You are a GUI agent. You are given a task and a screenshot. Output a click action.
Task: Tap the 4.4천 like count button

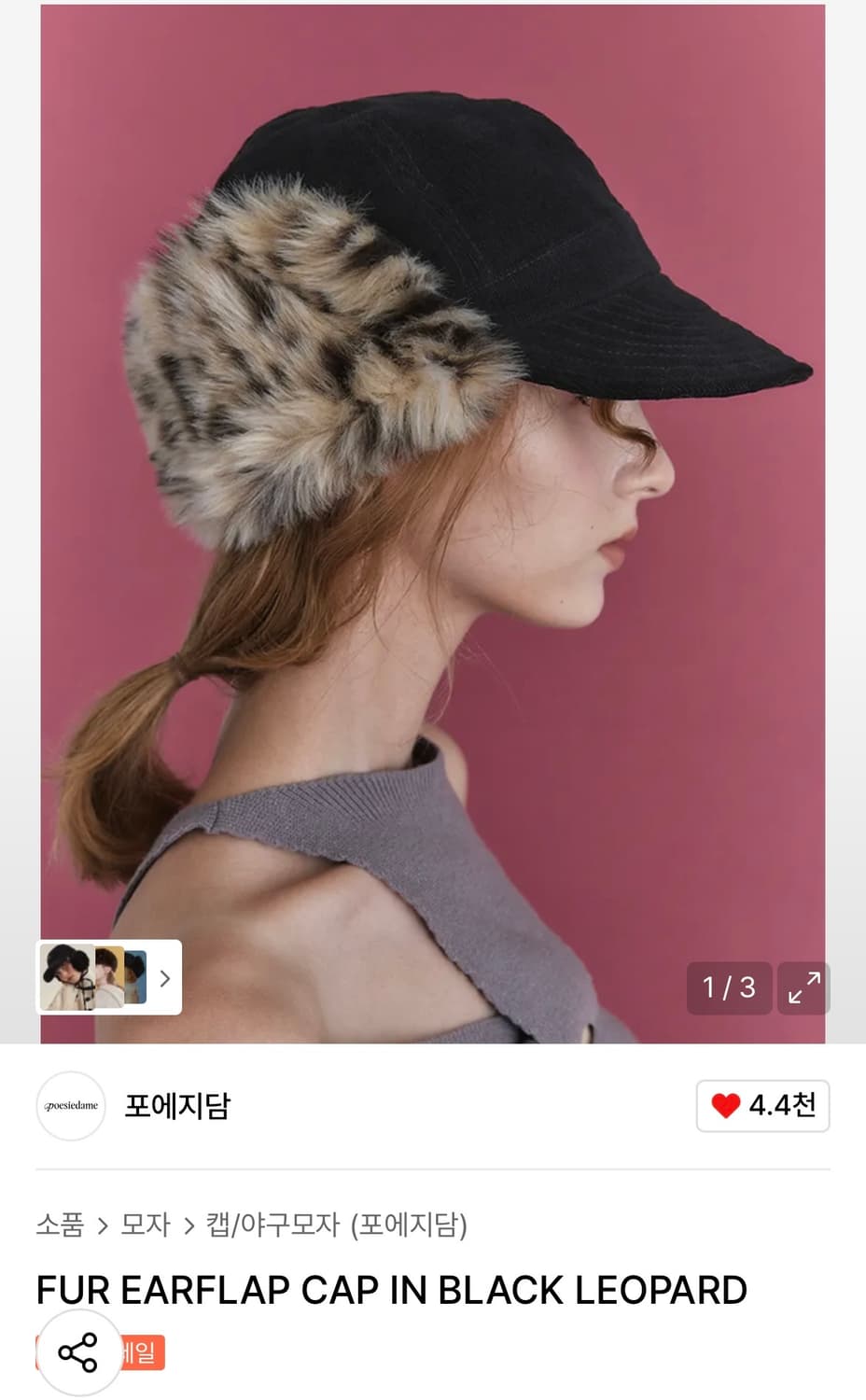pos(762,1106)
